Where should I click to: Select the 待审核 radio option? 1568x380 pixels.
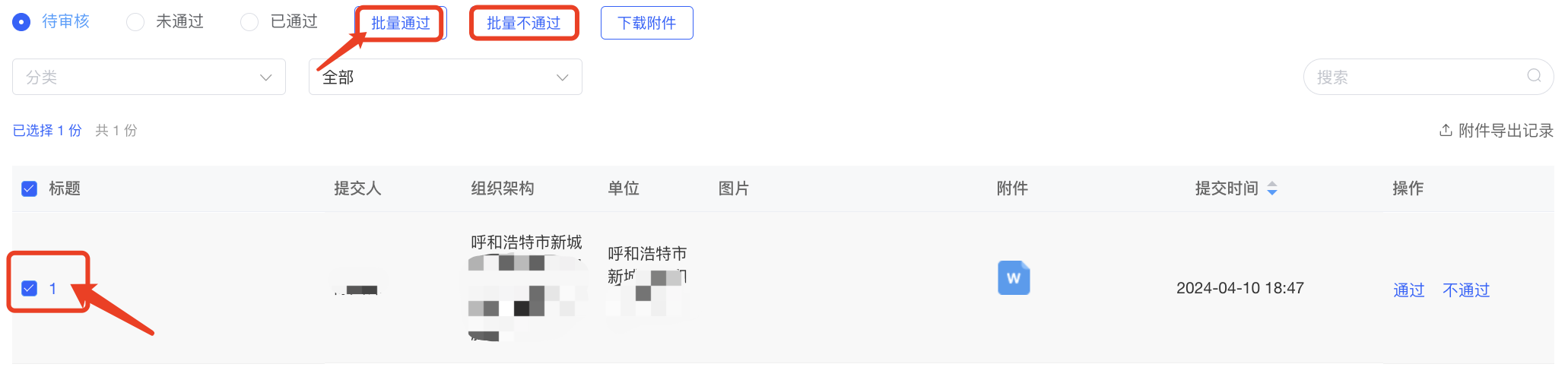[22, 22]
